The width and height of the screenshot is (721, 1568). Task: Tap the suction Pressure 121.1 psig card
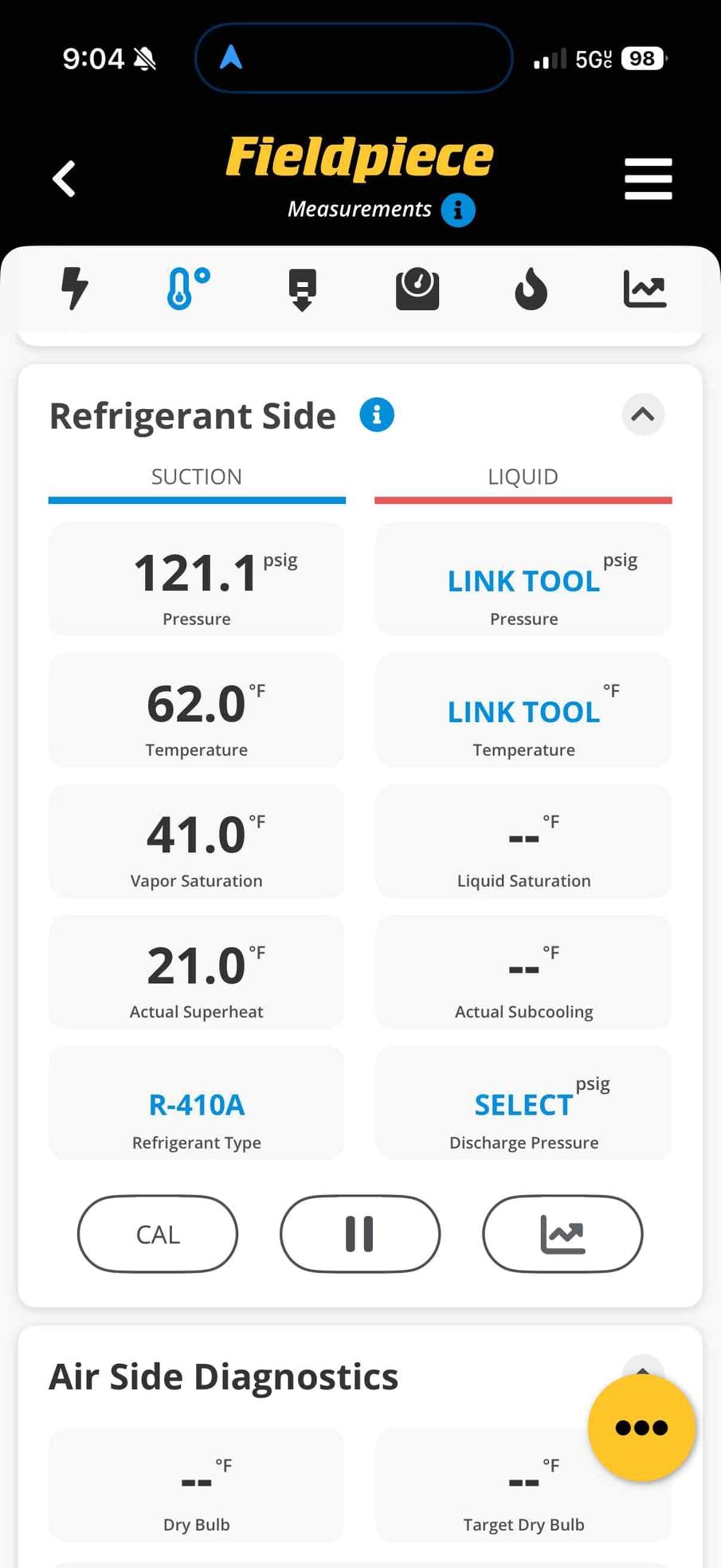click(197, 580)
